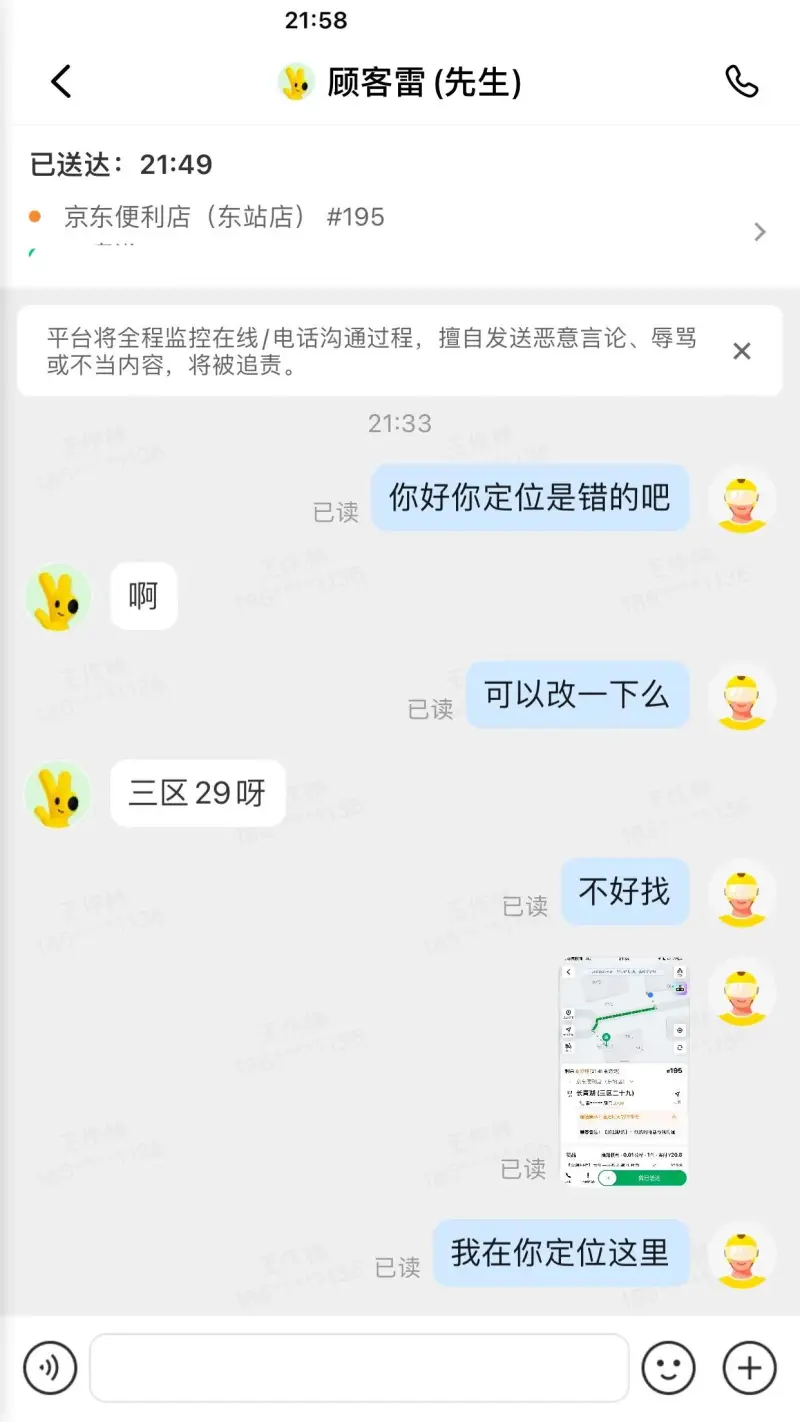
Task: Open the sent map screenshot image
Action: pyautogui.click(x=624, y=1071)
